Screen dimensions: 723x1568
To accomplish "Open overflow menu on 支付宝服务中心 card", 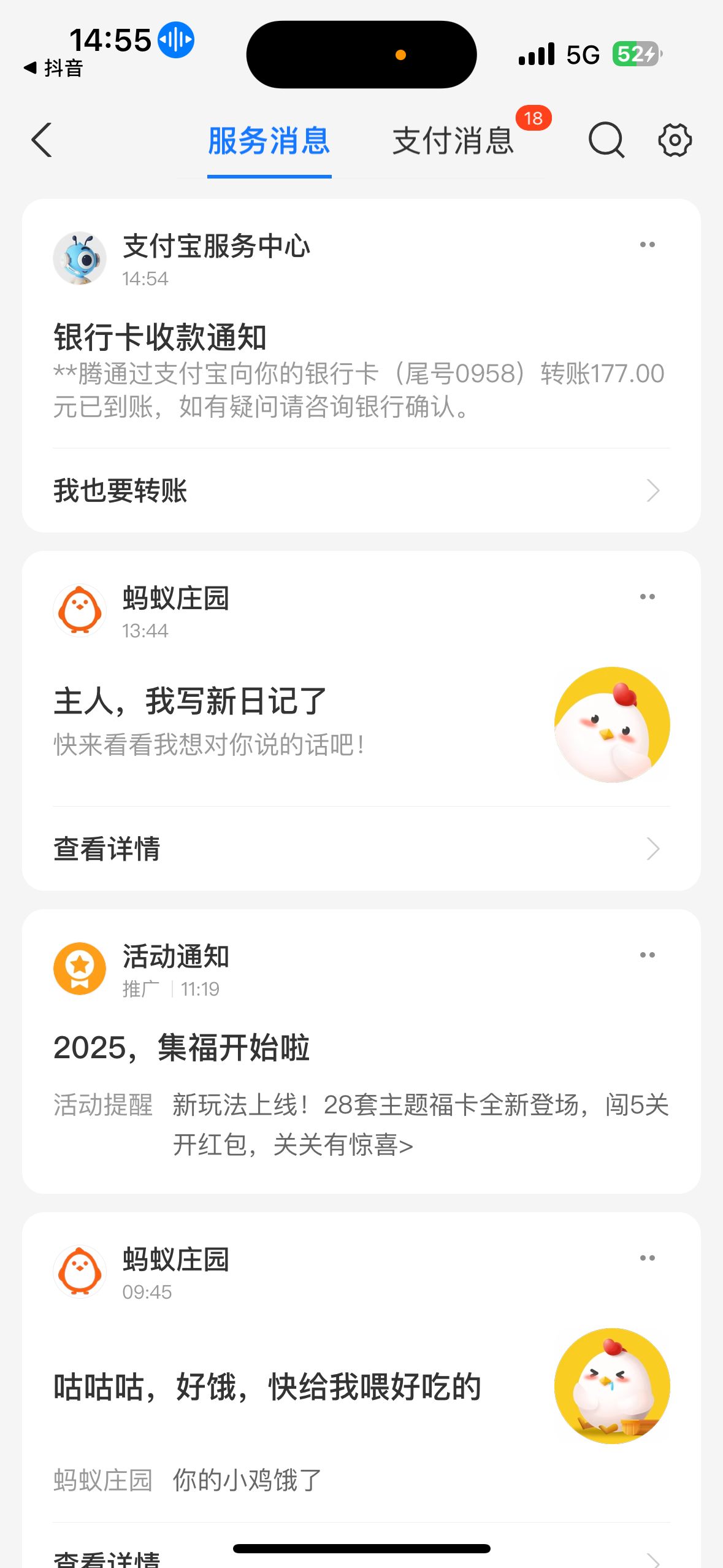I will click(x=647, y=245).
